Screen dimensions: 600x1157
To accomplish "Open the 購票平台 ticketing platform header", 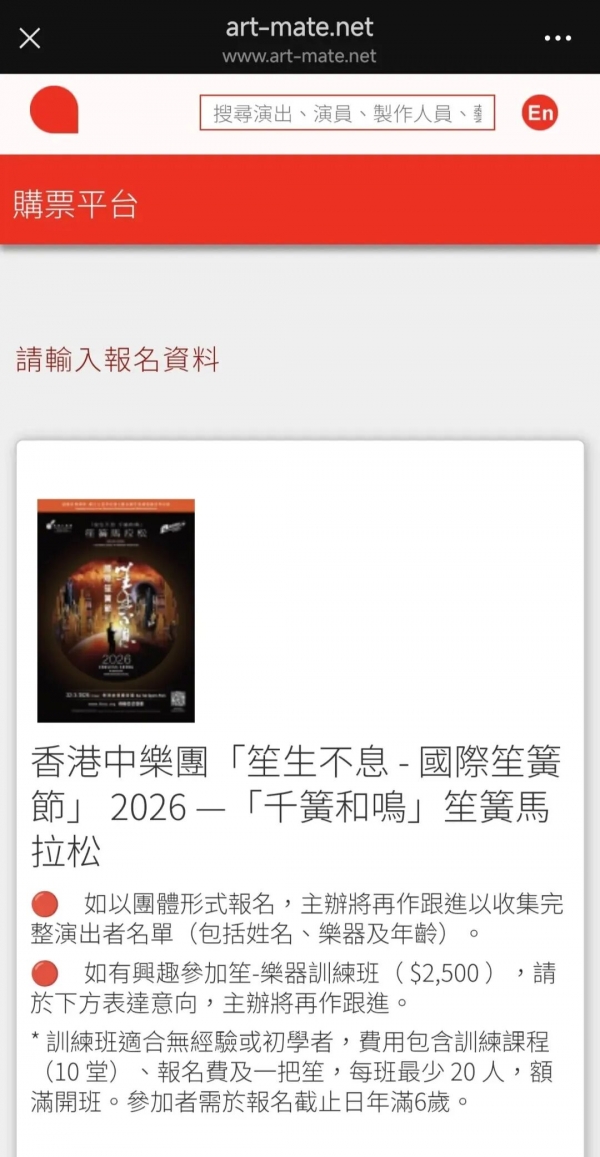I will coord(75,204).
